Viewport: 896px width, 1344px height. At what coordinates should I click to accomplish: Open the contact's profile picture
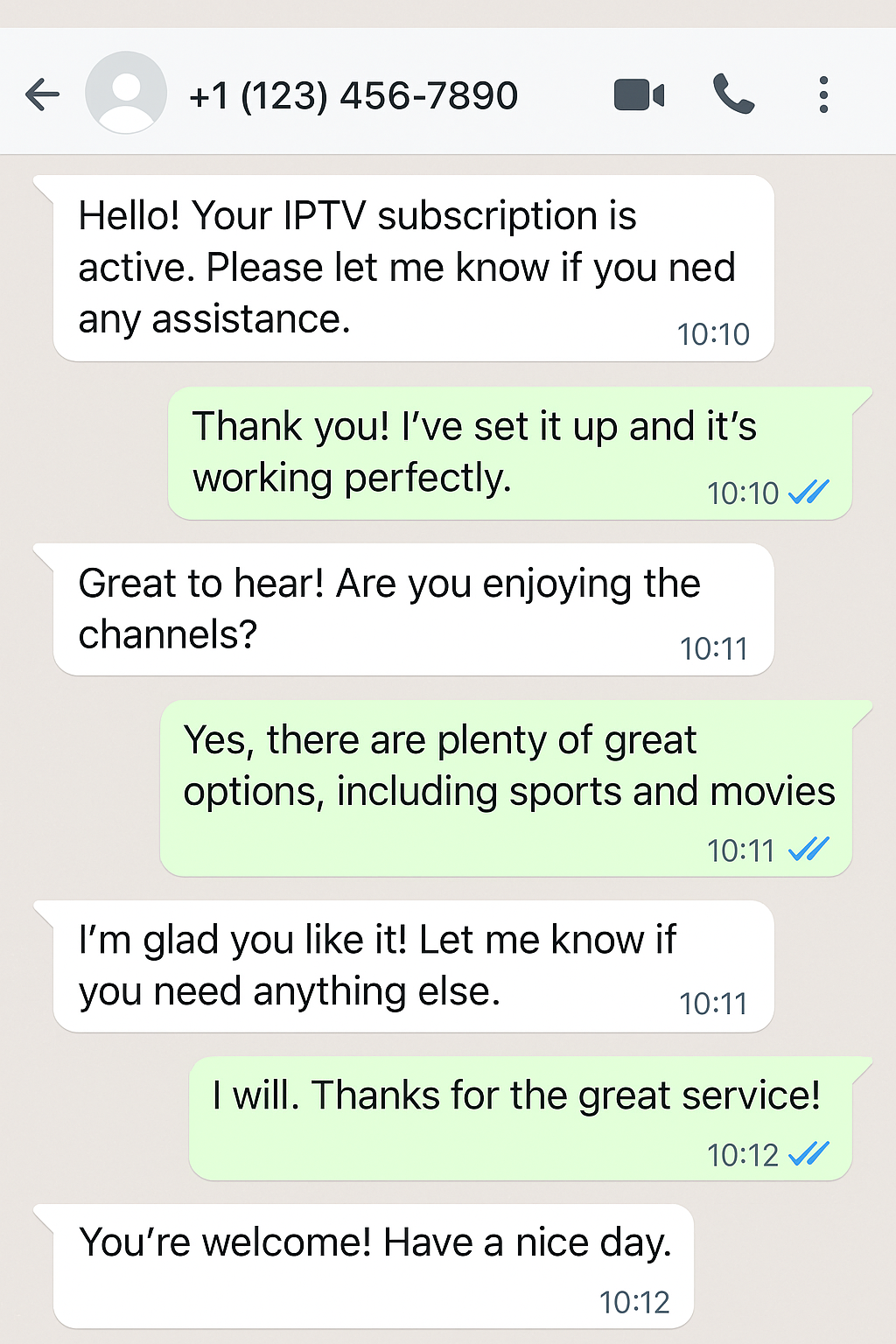click(x=126, y=93)
